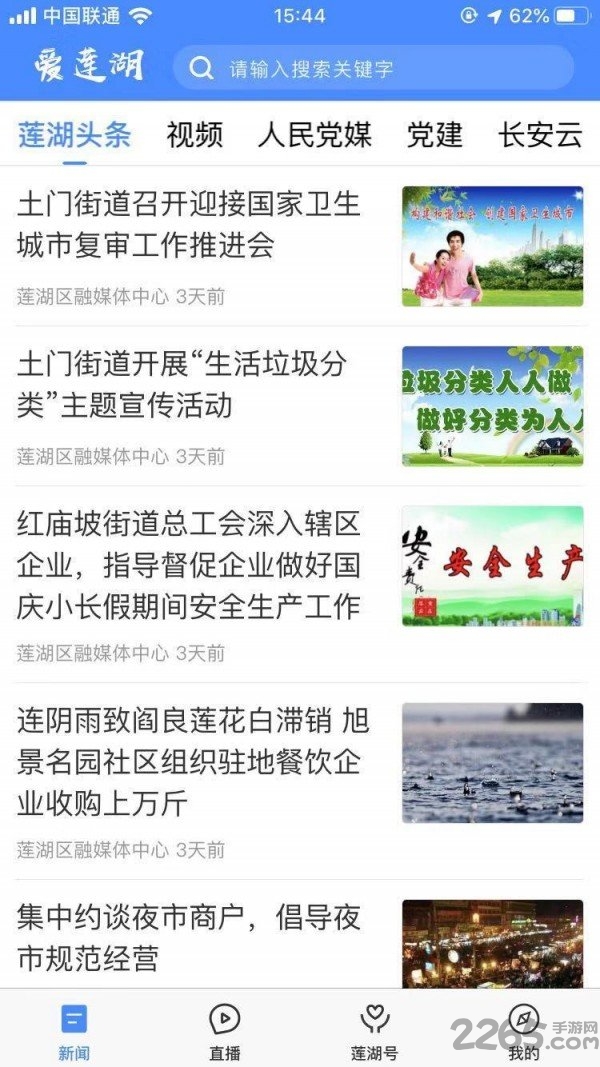
Task: Switch to the 视频 tab
Action: pos(195,135)
